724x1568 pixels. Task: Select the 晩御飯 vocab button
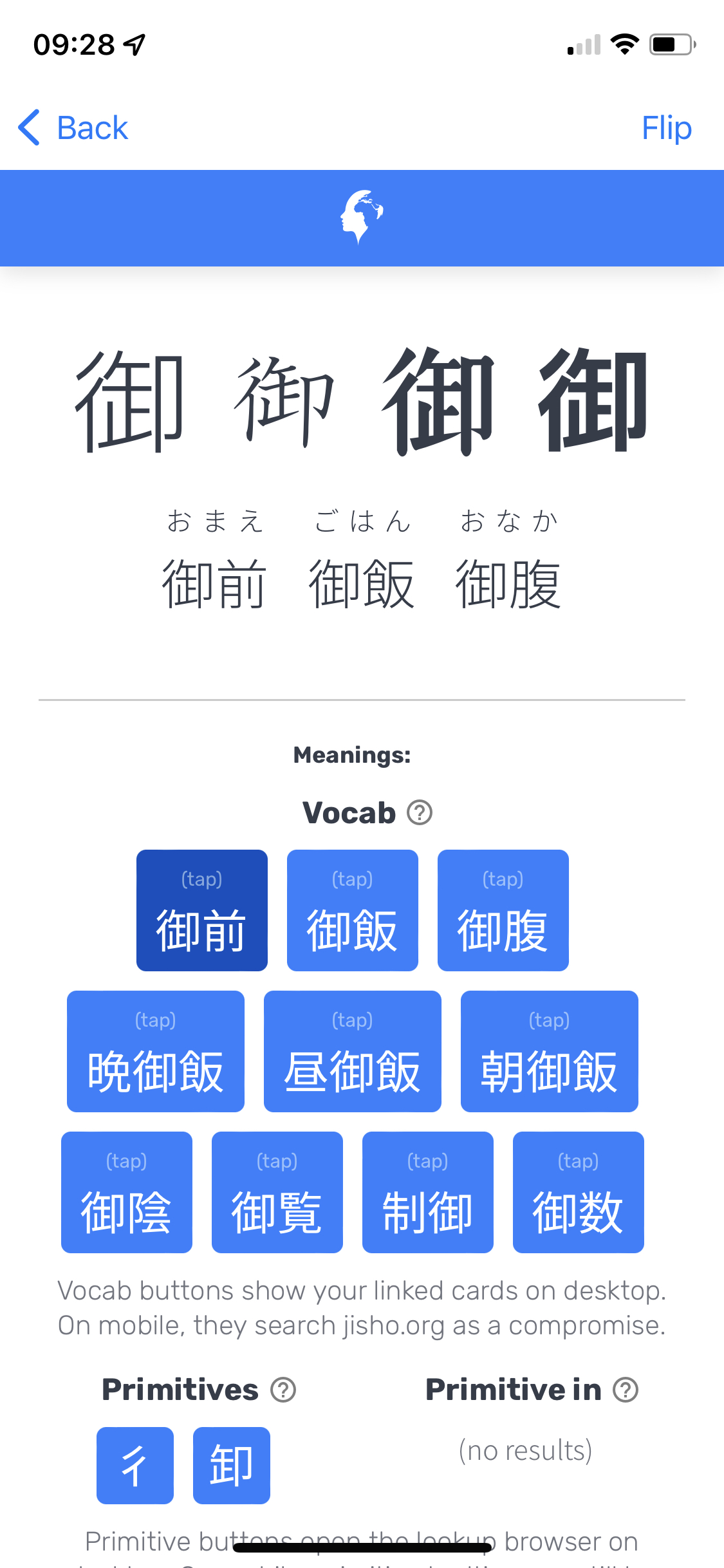[155, 1051]
